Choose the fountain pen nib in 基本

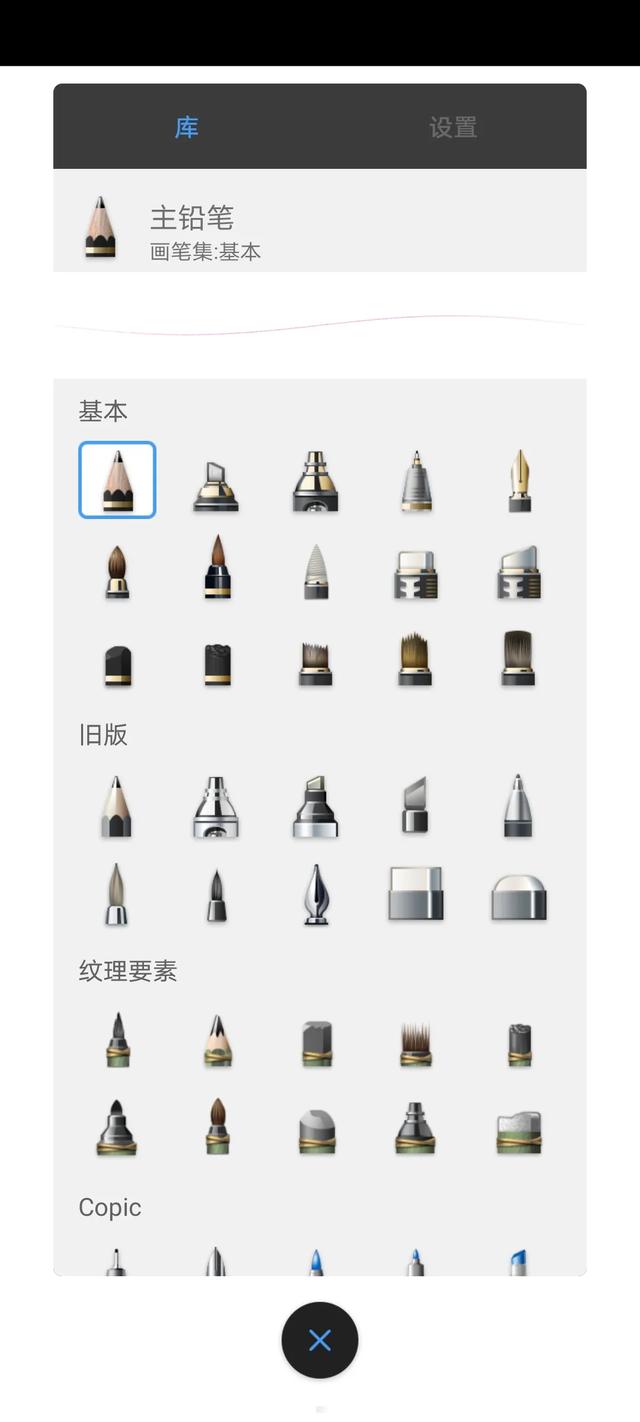pyautogui.click(x=519, y=481)
